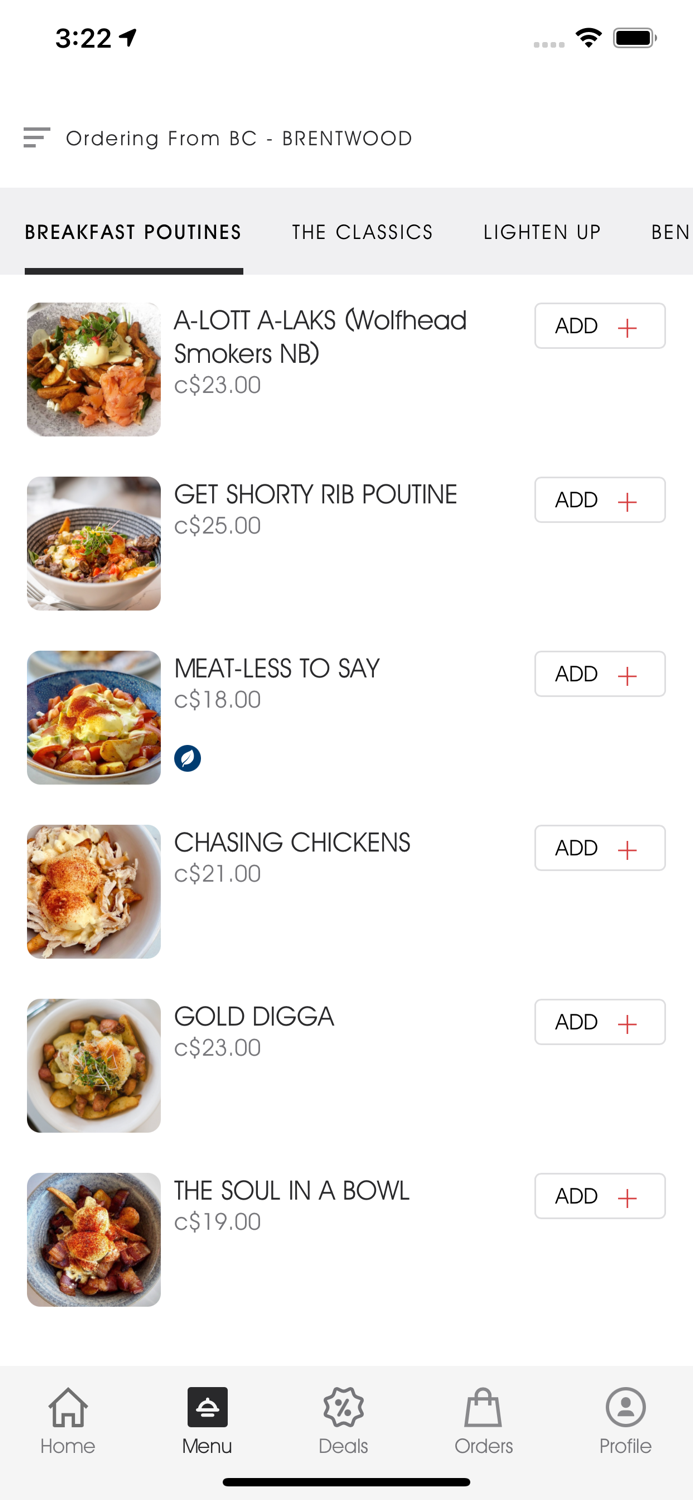Tap the Menu tab in bottom bar

[207, 1420]
